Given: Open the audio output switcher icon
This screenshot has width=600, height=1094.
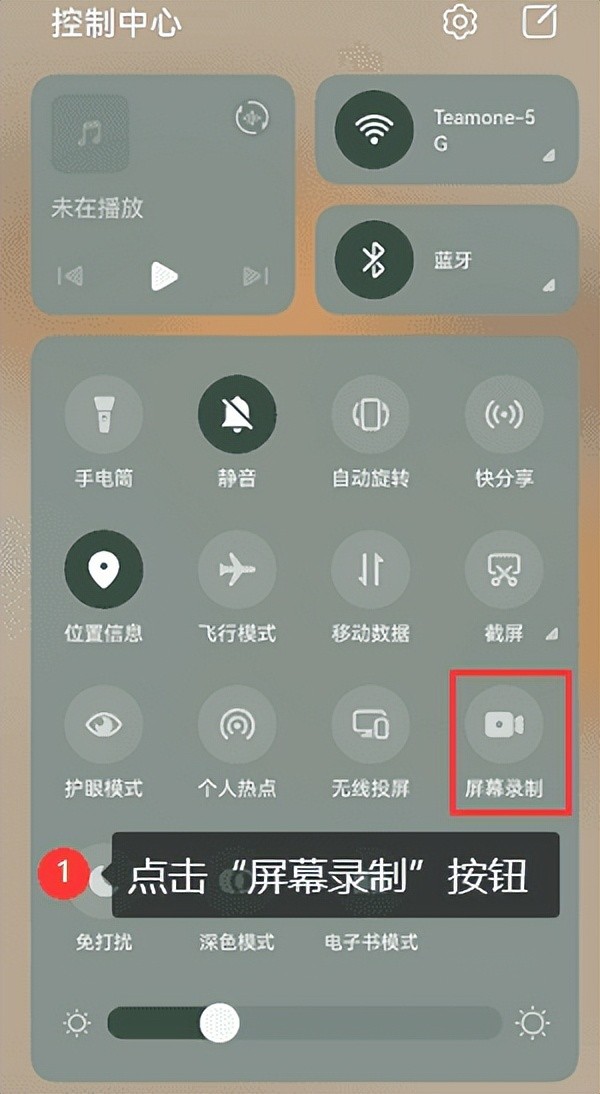Looking at the screenshot, I should pos(252,118).
